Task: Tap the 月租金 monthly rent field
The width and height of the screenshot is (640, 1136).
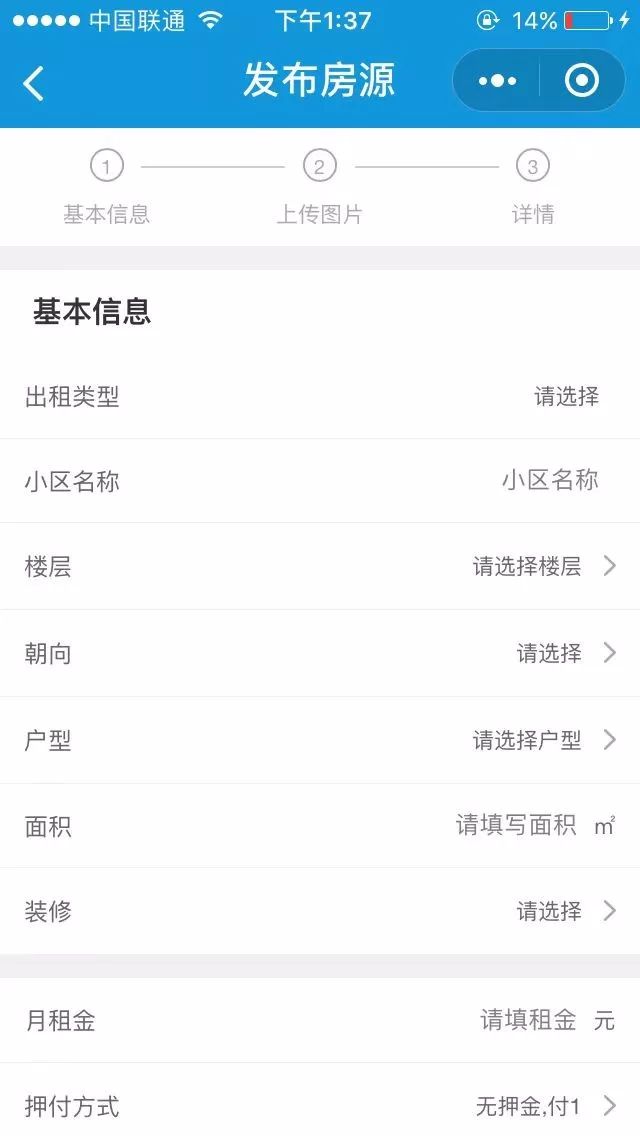Action: coord(320,1020)
